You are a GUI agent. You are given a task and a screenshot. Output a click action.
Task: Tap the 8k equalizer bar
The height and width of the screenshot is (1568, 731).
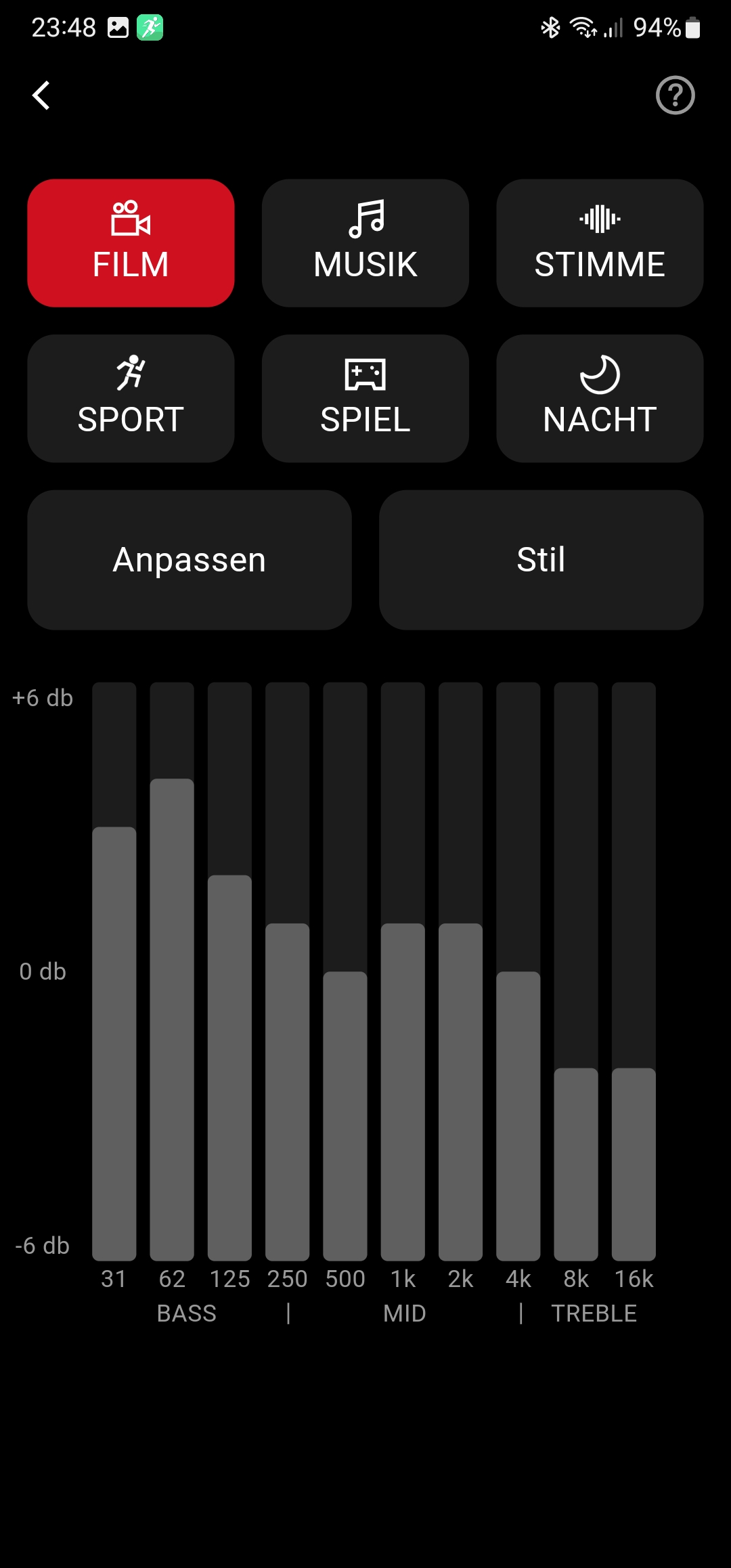[576, 1164]
